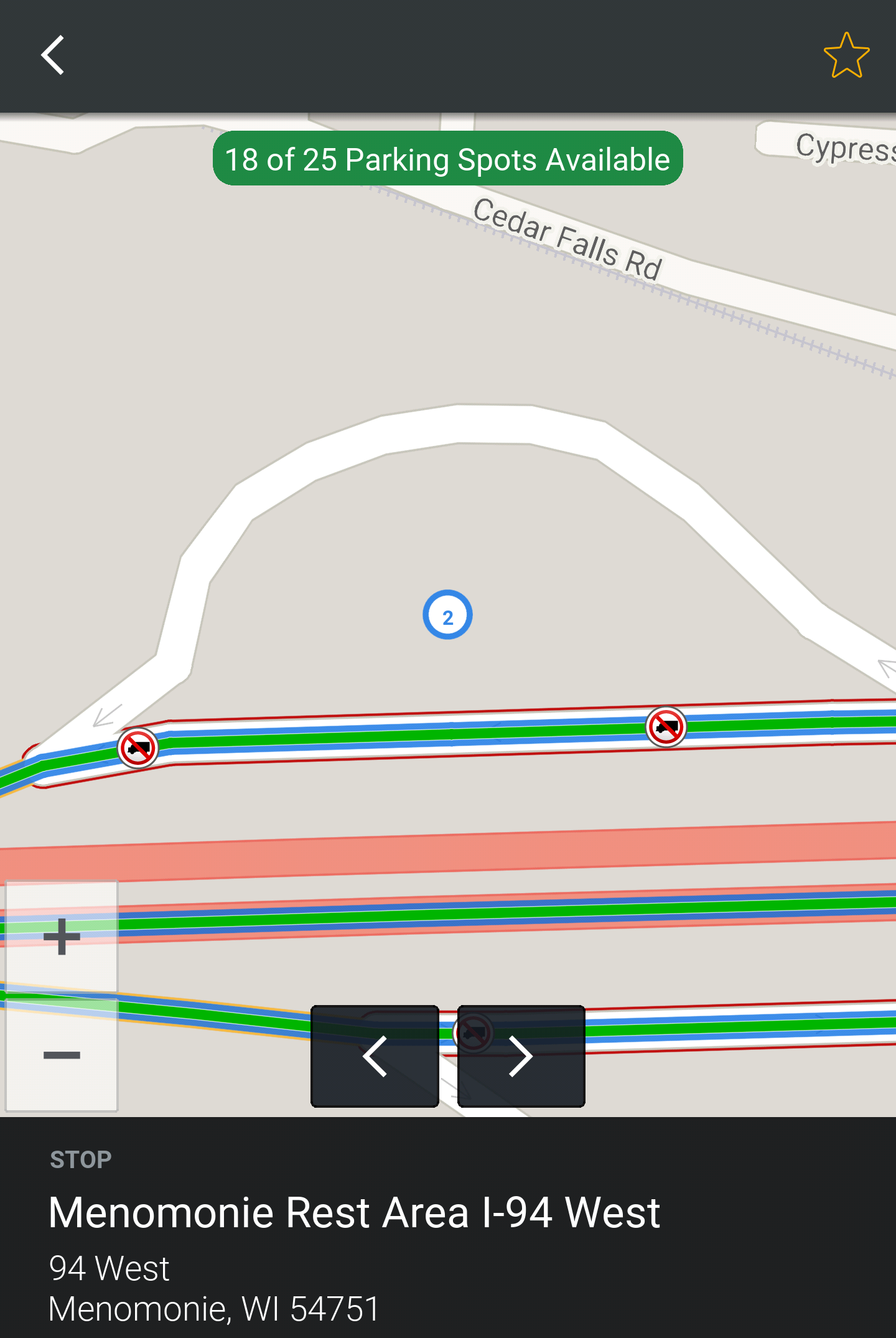Go to the next stop

pyautogui.click(x=521, y=1056)
